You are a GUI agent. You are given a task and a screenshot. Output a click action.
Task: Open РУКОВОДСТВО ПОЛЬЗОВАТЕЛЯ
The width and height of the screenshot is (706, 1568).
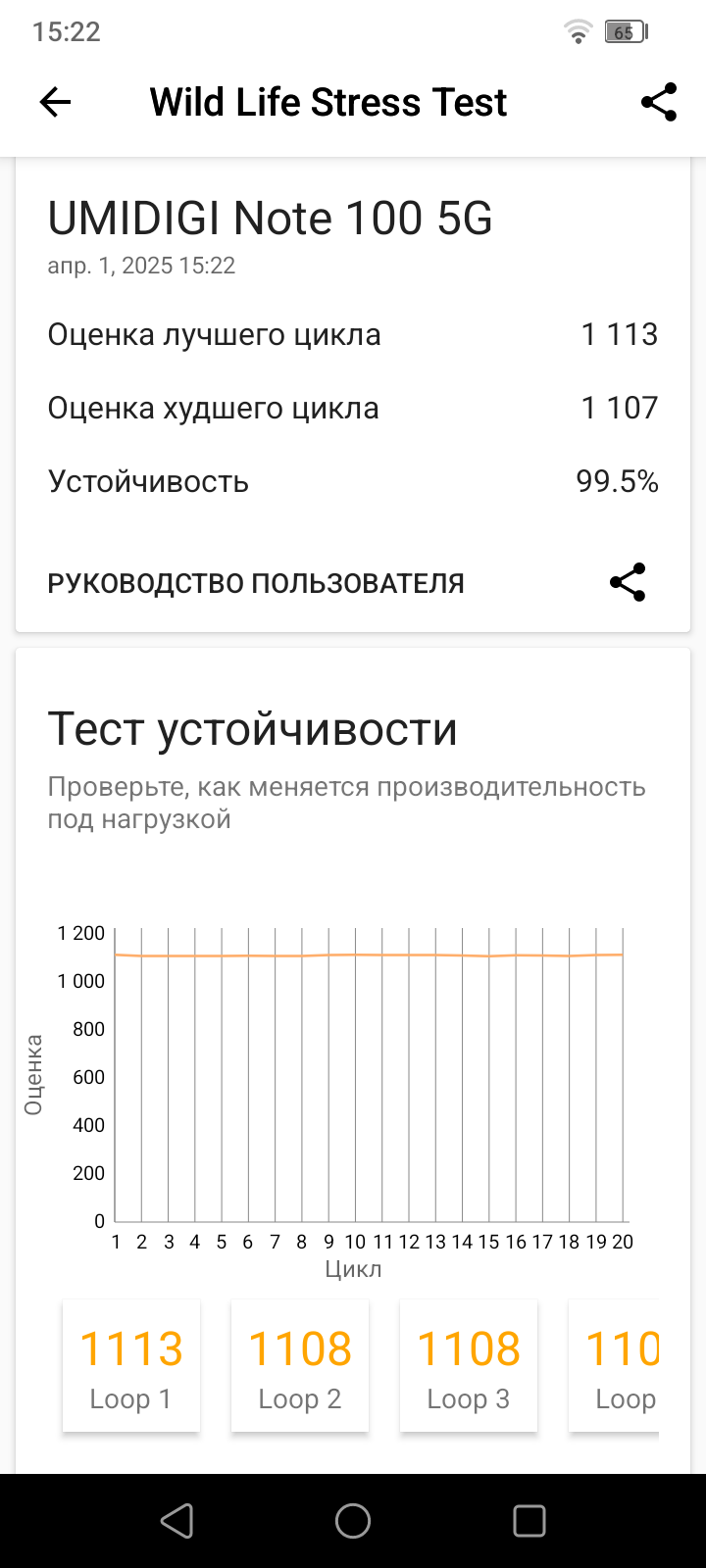(x=256, y=583)
